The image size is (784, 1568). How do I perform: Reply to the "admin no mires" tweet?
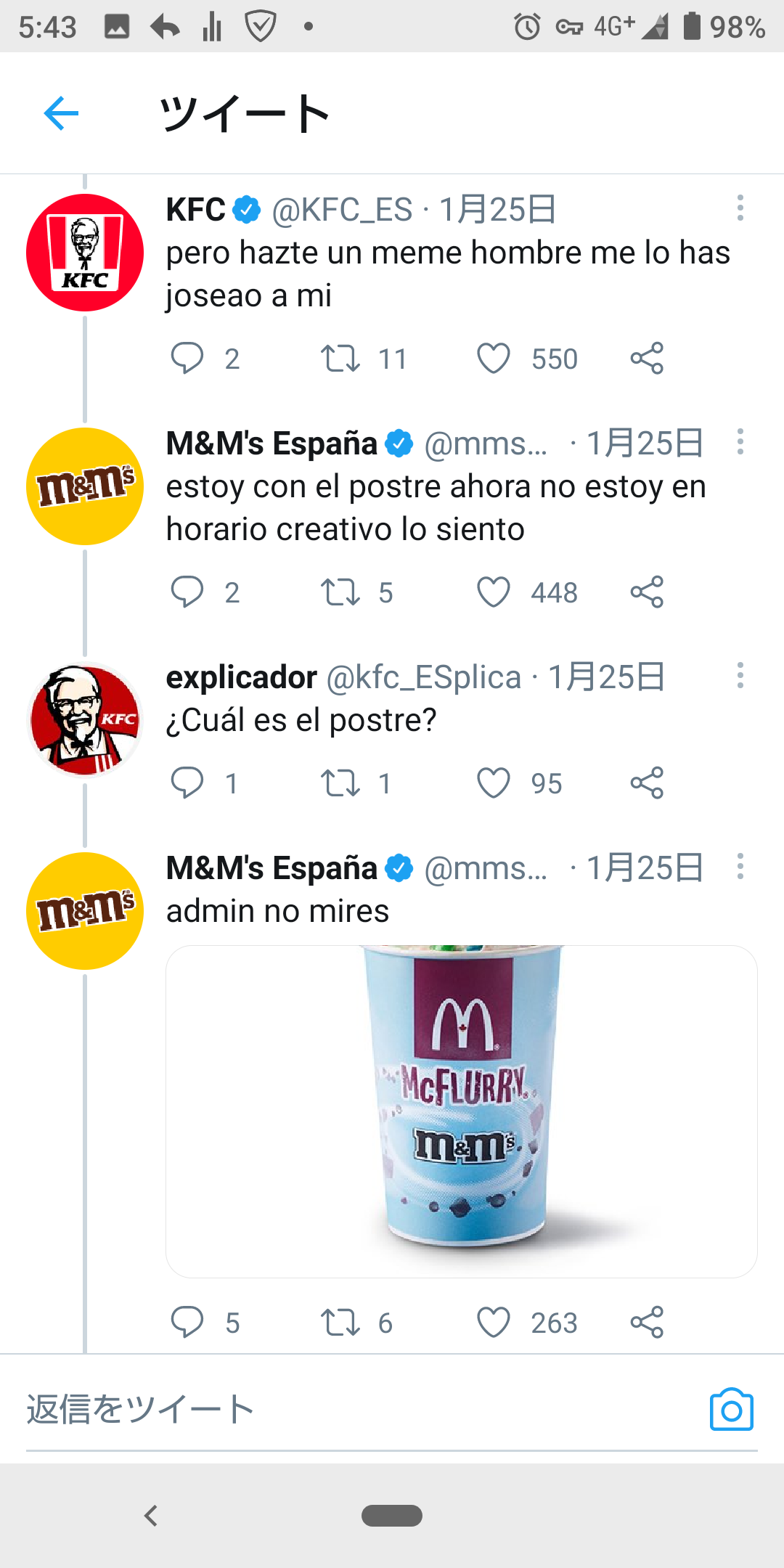tap(187, 1323)
